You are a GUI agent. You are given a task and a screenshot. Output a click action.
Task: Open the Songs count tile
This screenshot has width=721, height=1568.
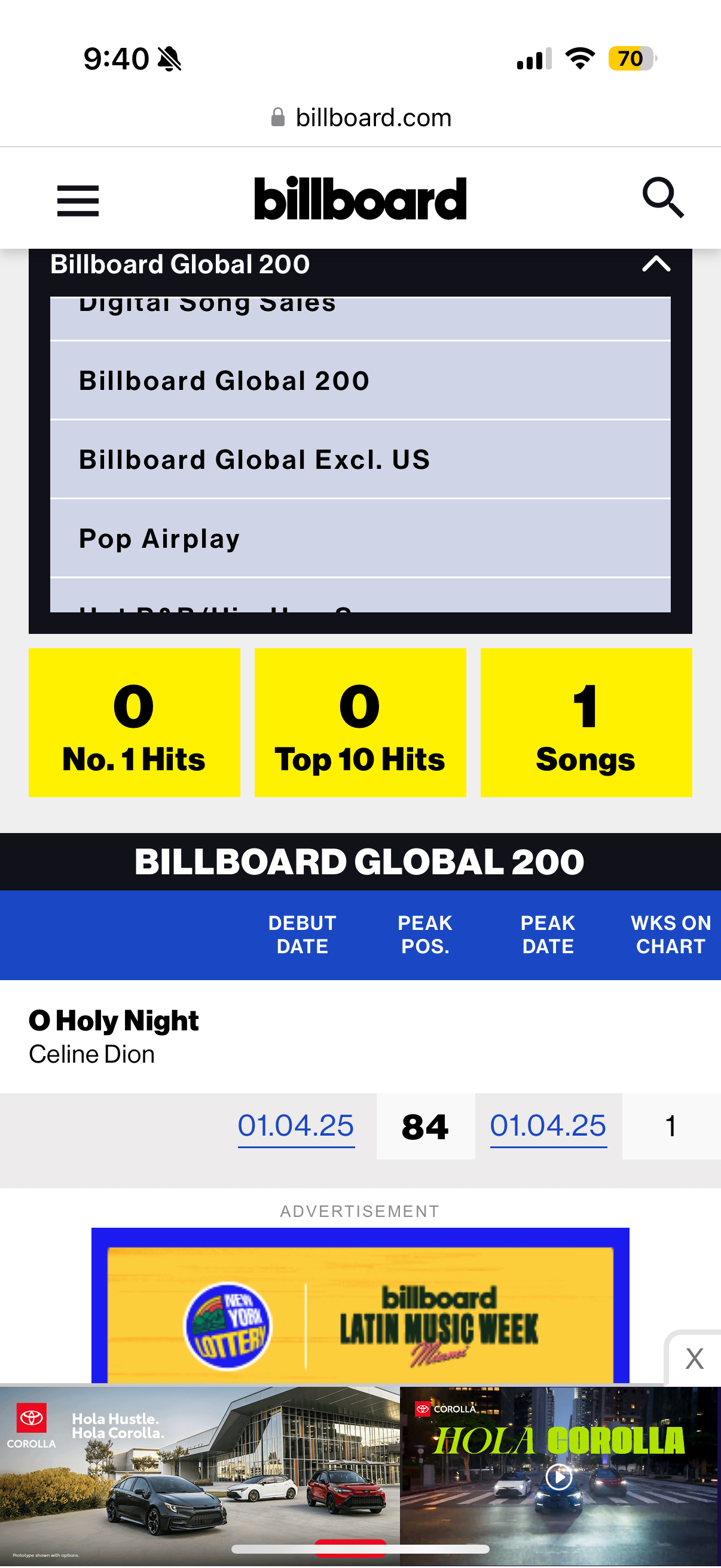(585, 722)
